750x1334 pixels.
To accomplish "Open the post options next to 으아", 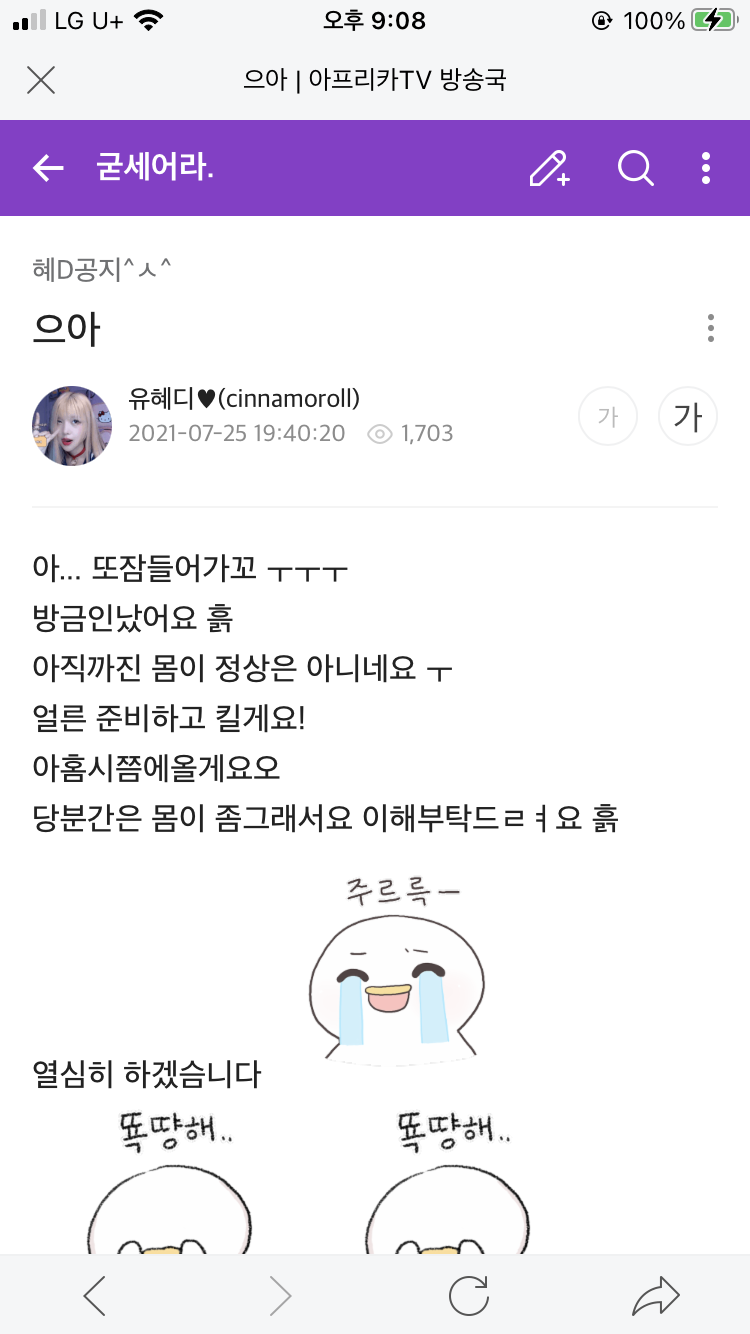I will point(710,328).
